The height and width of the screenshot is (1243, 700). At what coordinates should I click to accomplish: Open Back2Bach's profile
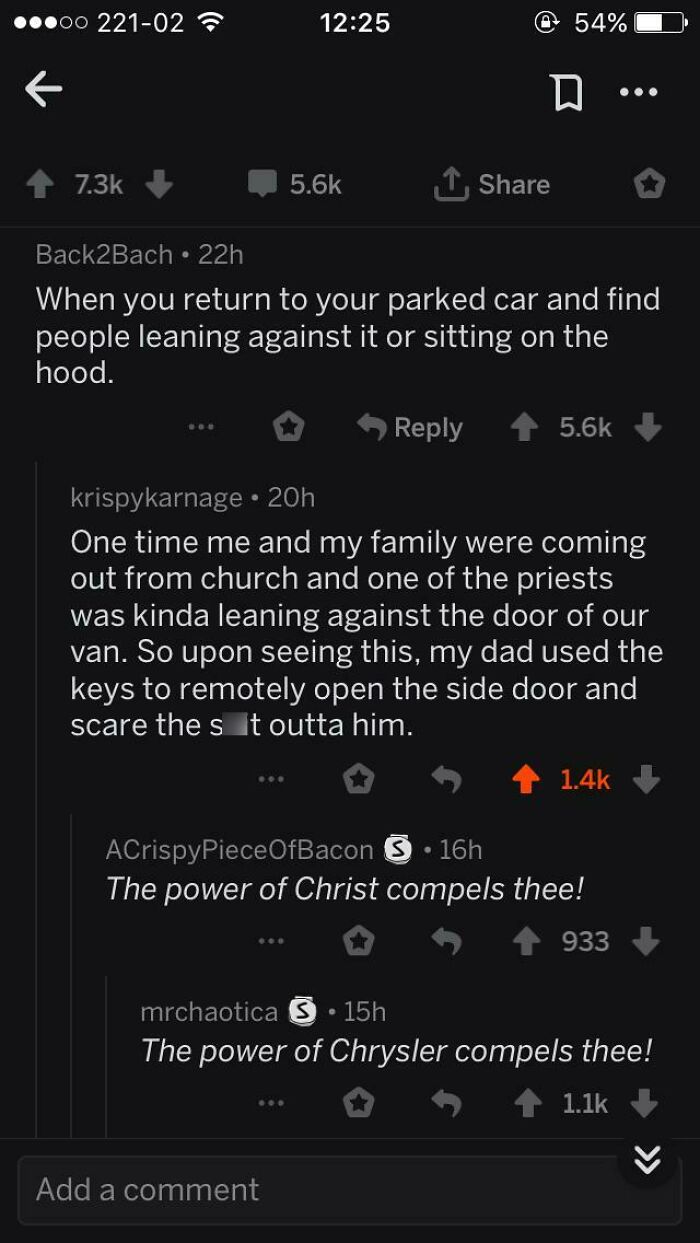104,254
